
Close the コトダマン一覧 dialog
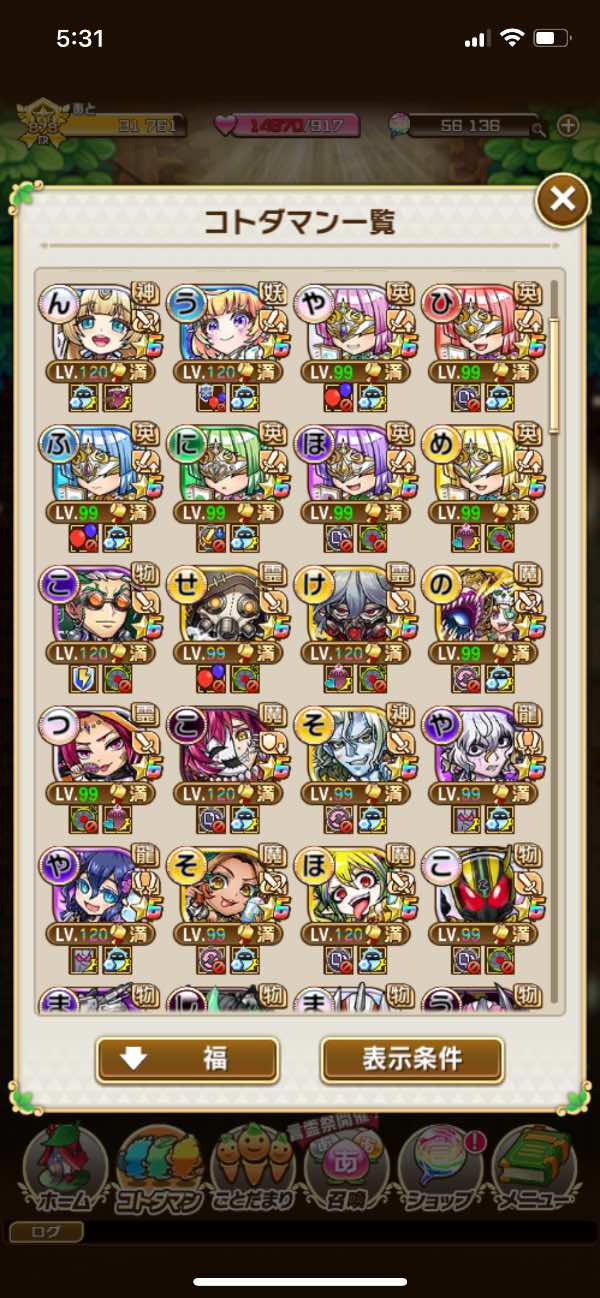(563, 199)
